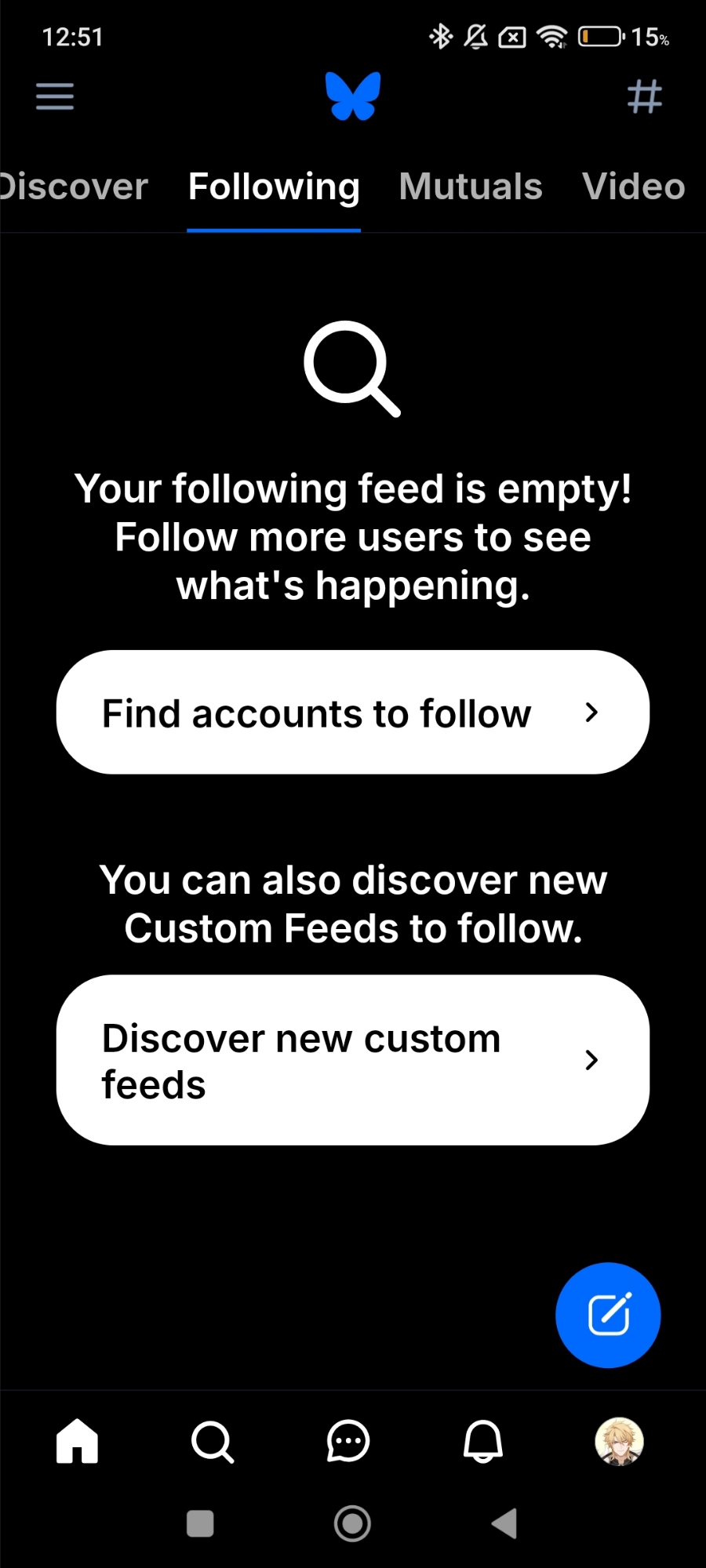This screenshot has height=1568, width=706.
Task: Switch to the Mutuals feed tab
Action: [x=471, y=187]
